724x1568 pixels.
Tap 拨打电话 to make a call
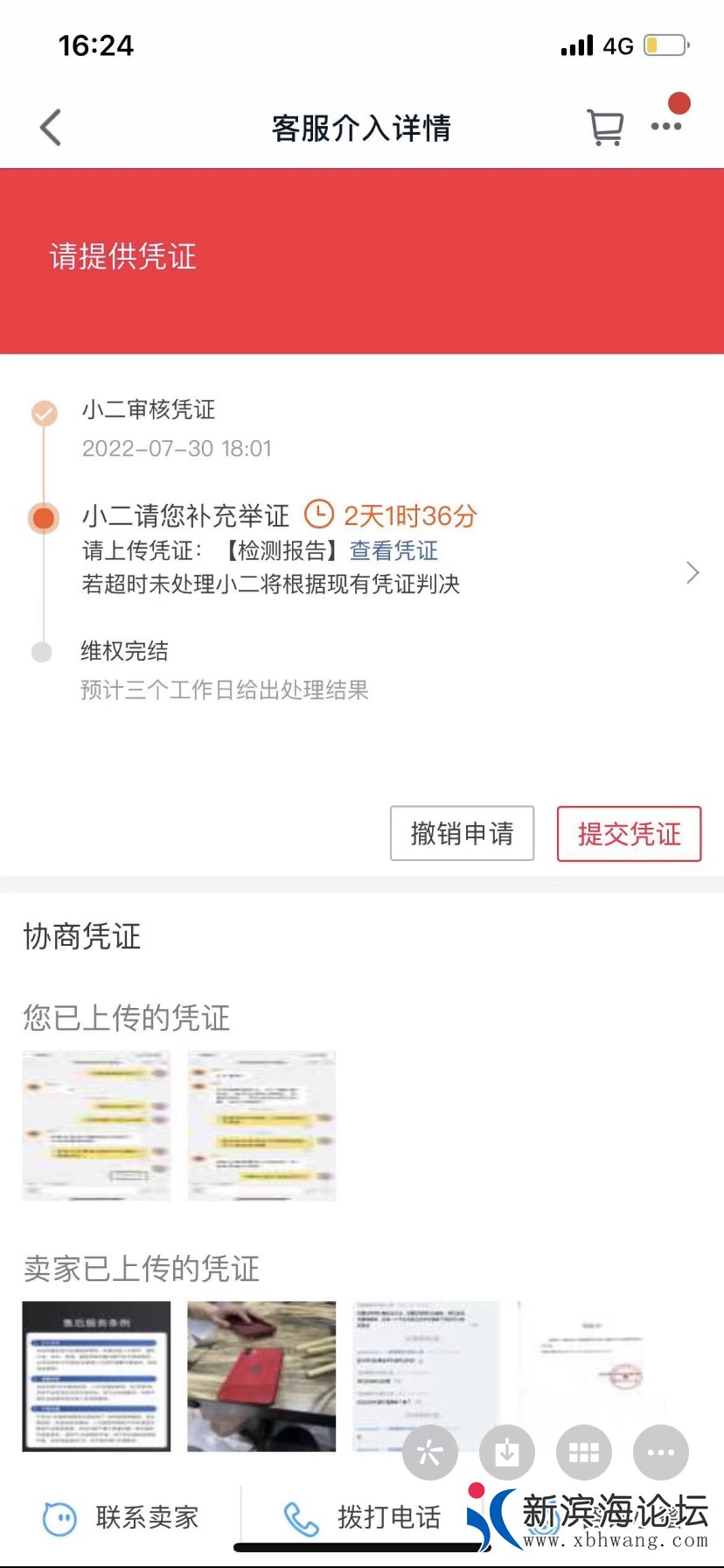point(363,1517)
